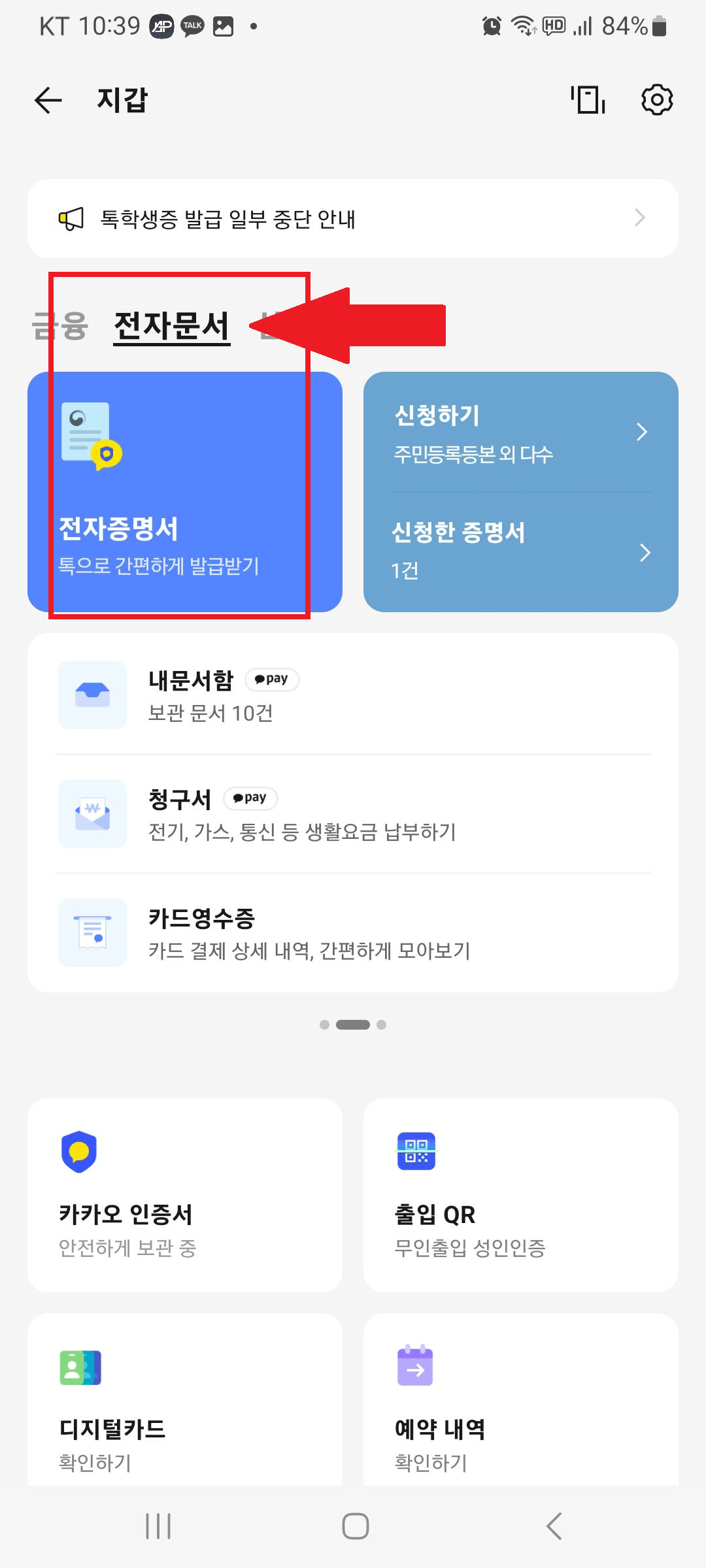Open the 내문서함 inbox icon
Screen dimensions: 706x1568
click(92, 694)
